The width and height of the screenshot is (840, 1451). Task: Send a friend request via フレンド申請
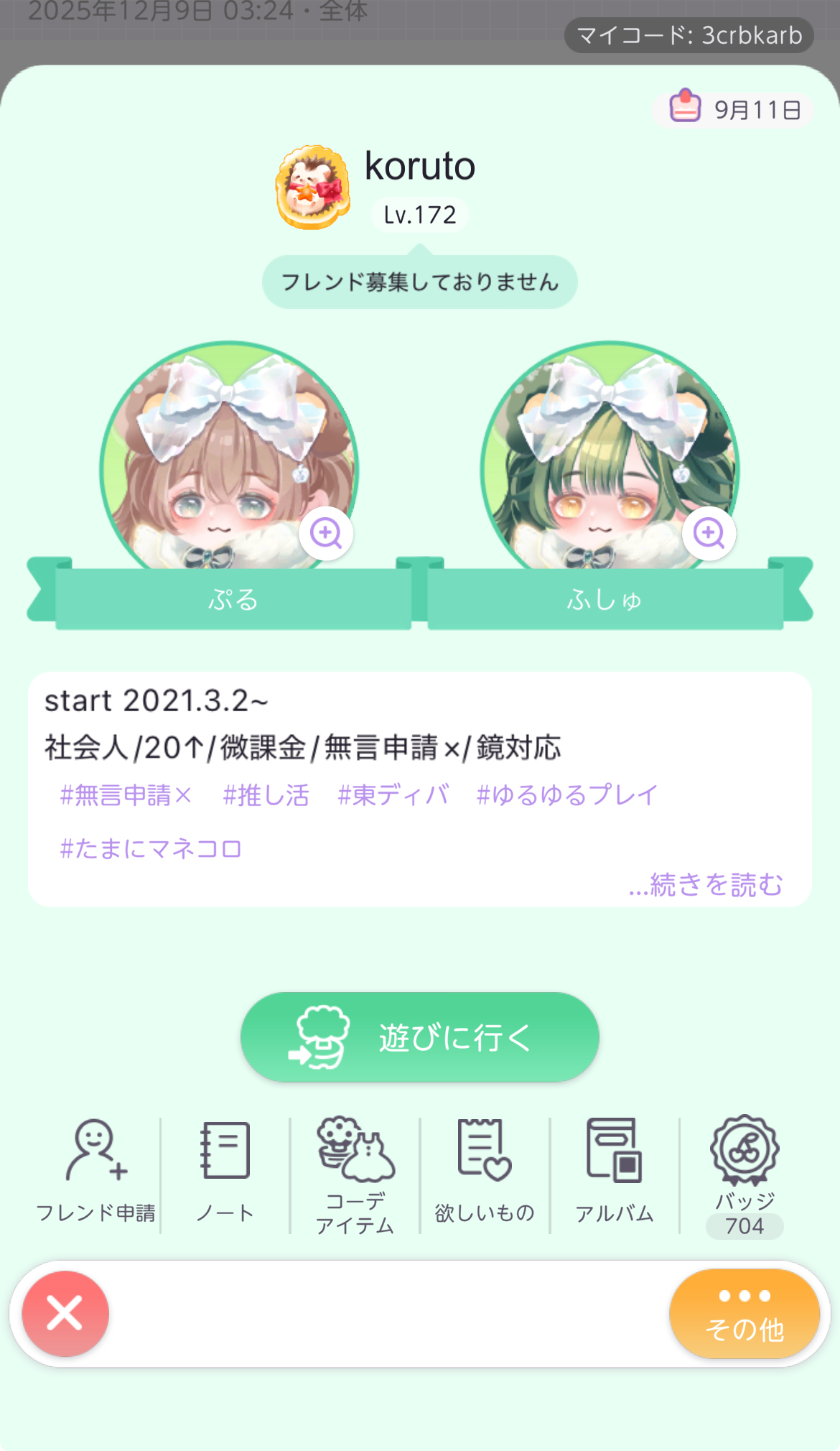[x=95, y=1172]
